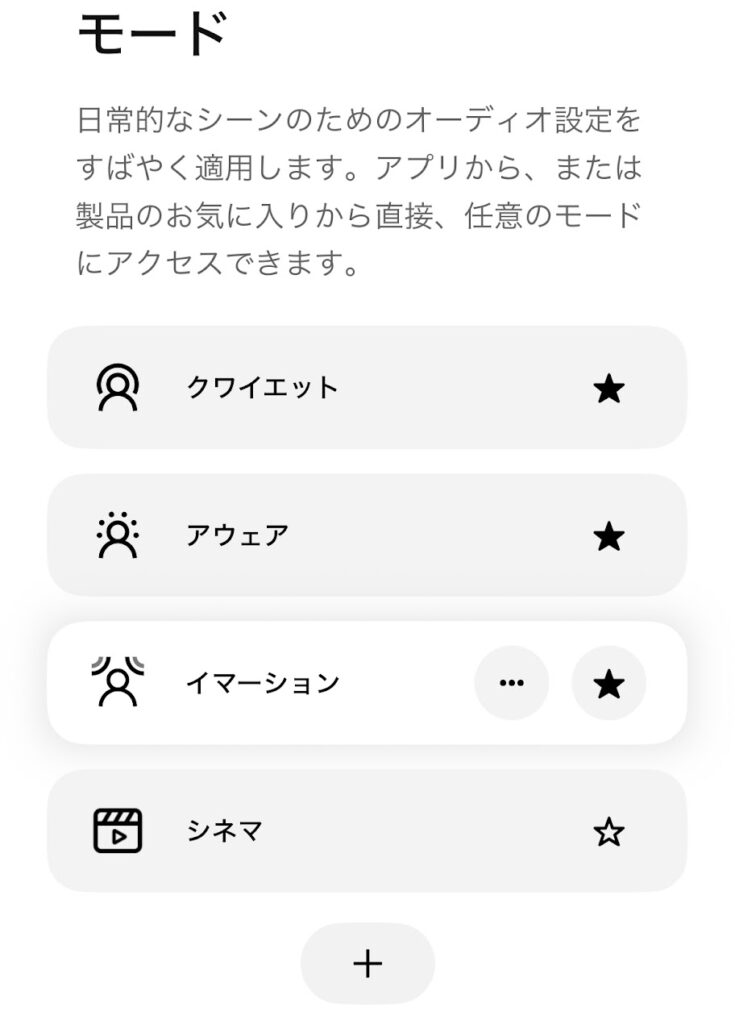Unfavorite the アウェア mode star
This screenshot has width=735, height=1024.
click(608, 537)
